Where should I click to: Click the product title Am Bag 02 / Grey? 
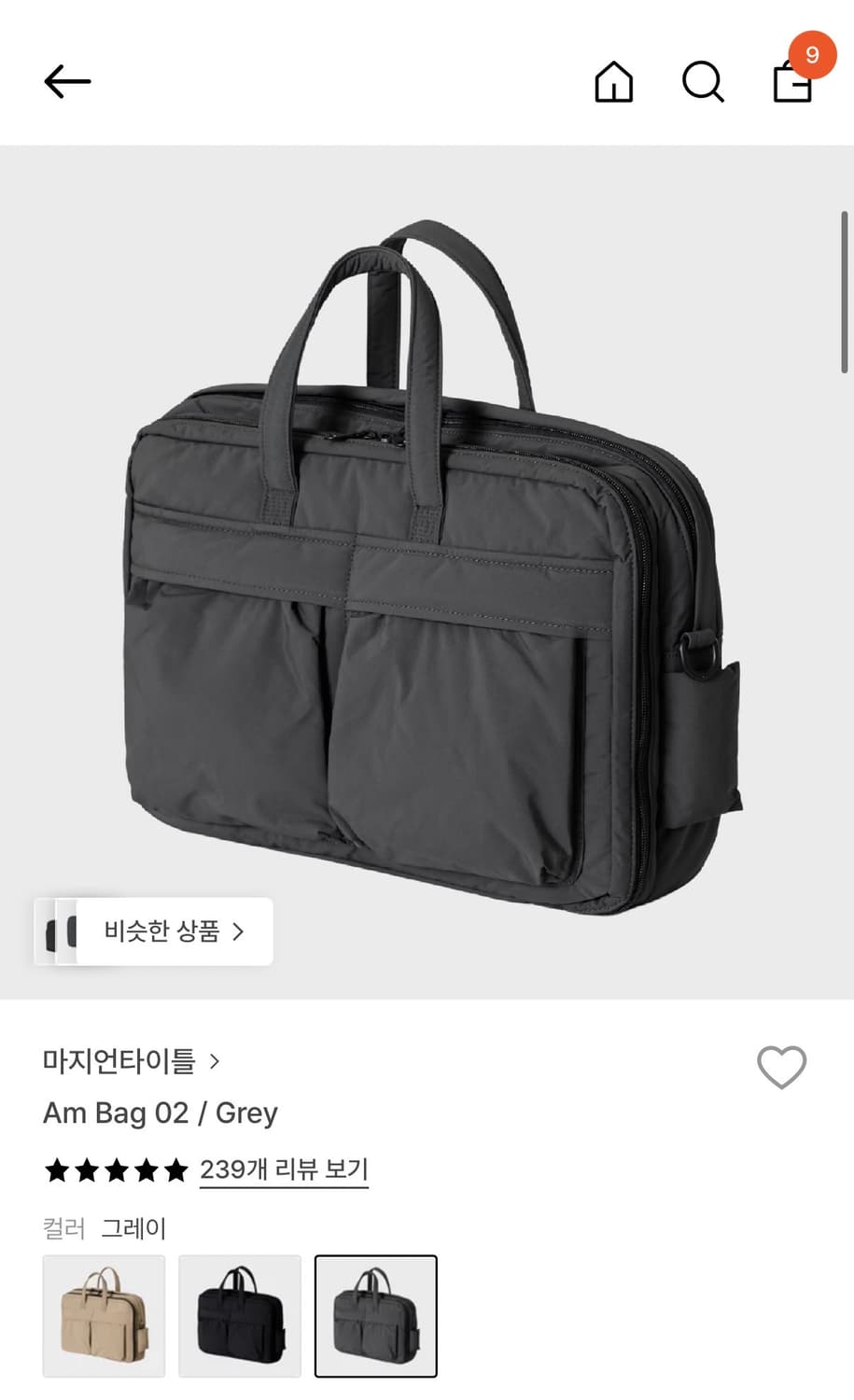click(161, 1113)
